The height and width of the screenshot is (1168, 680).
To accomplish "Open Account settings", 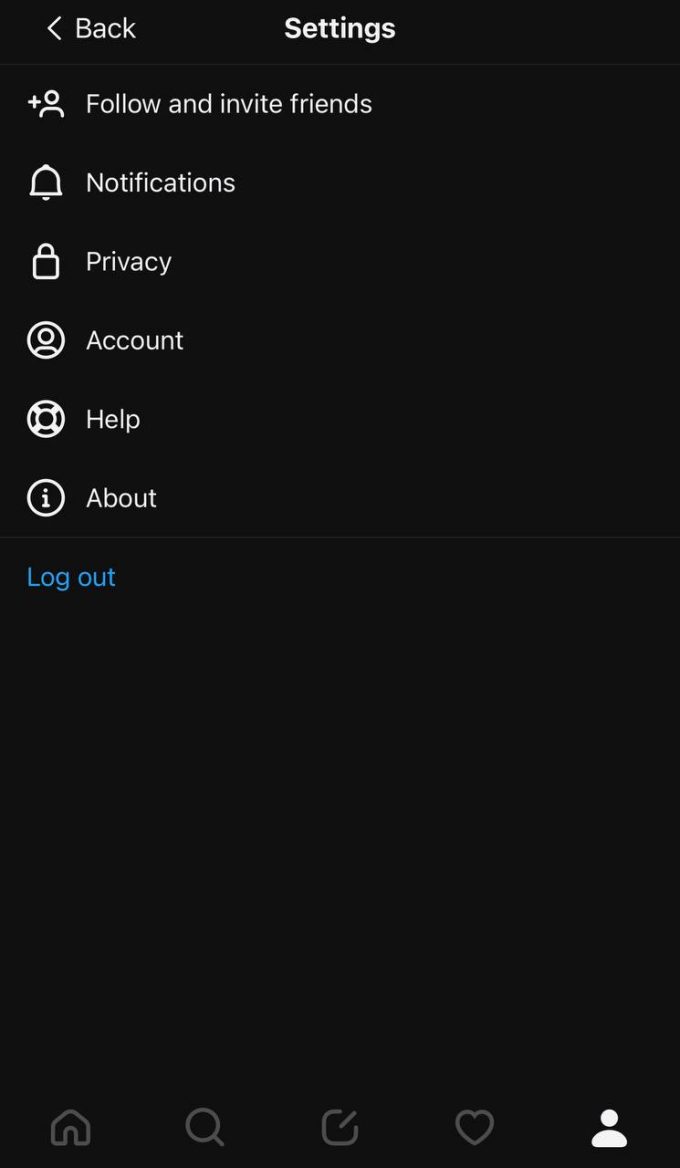I will 134,341.
